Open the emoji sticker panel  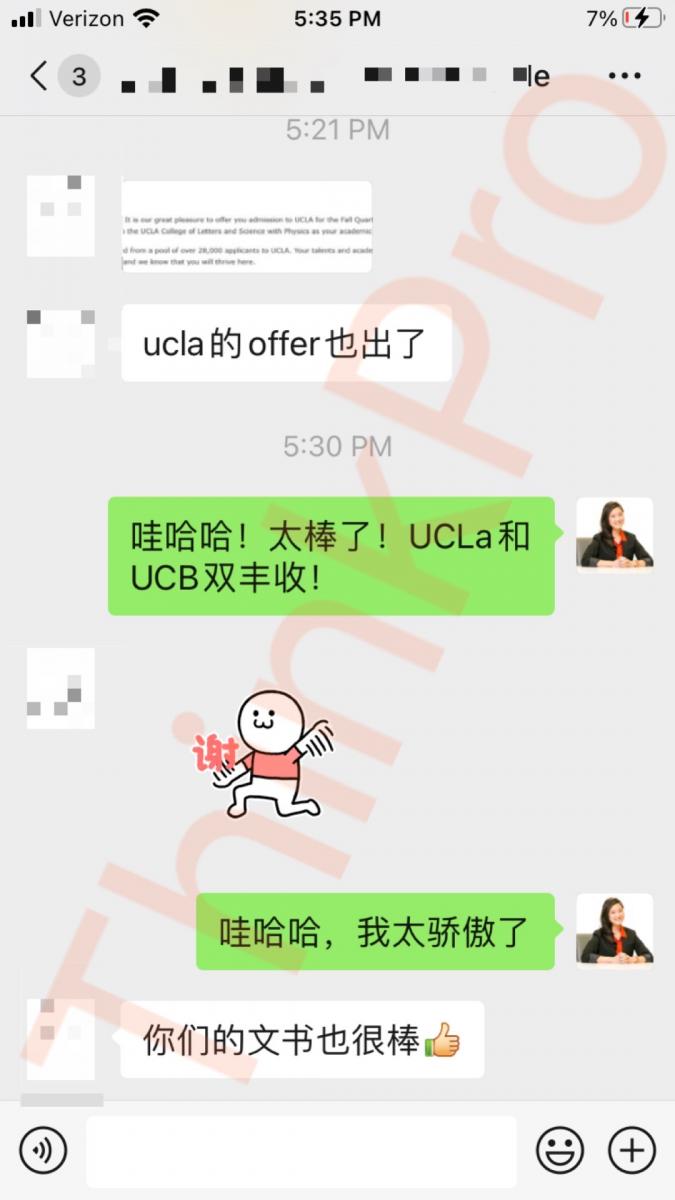click(x=560, y=1151)
